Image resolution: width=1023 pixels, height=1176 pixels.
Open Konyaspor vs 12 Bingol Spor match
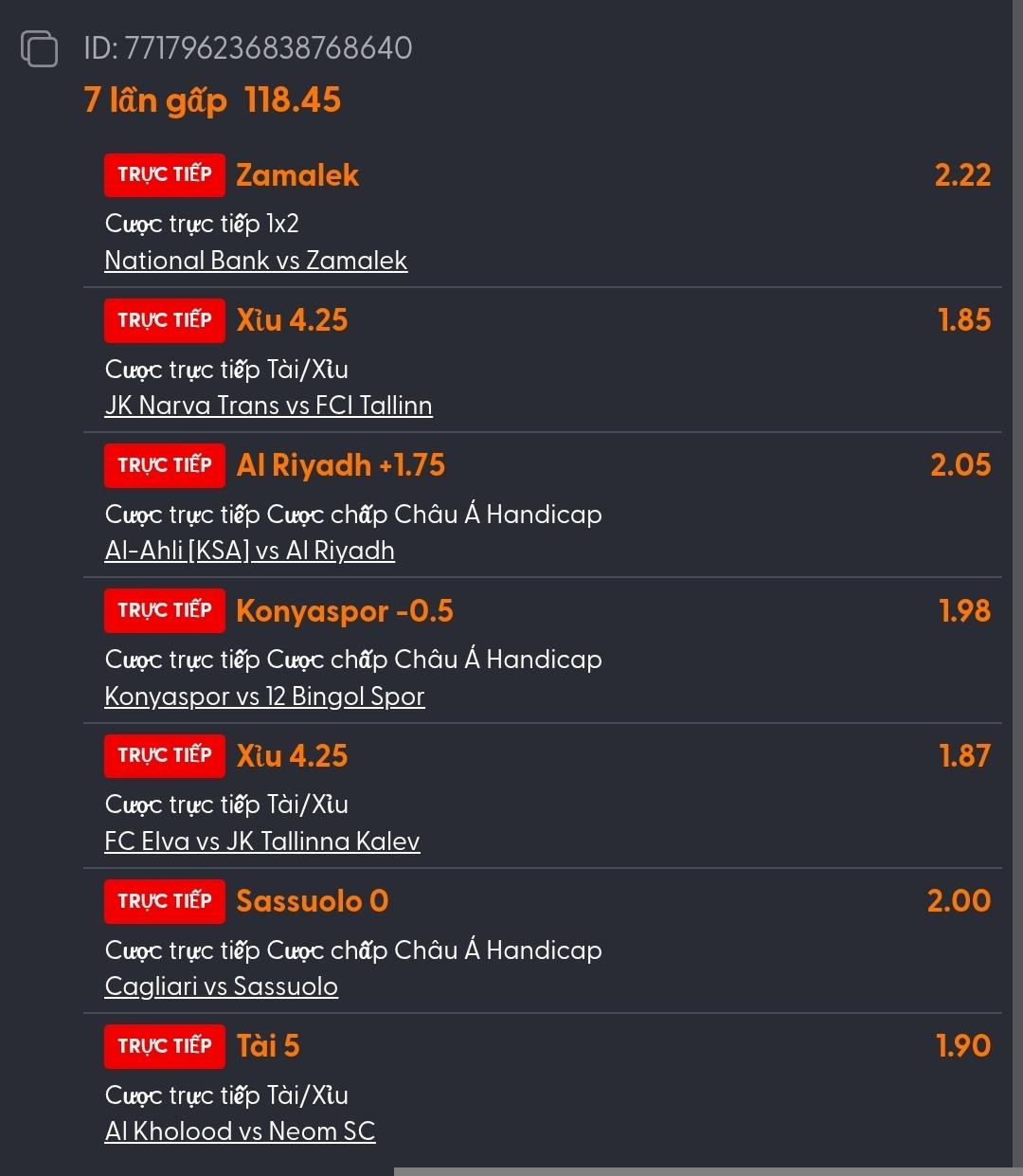click(264, 697)
